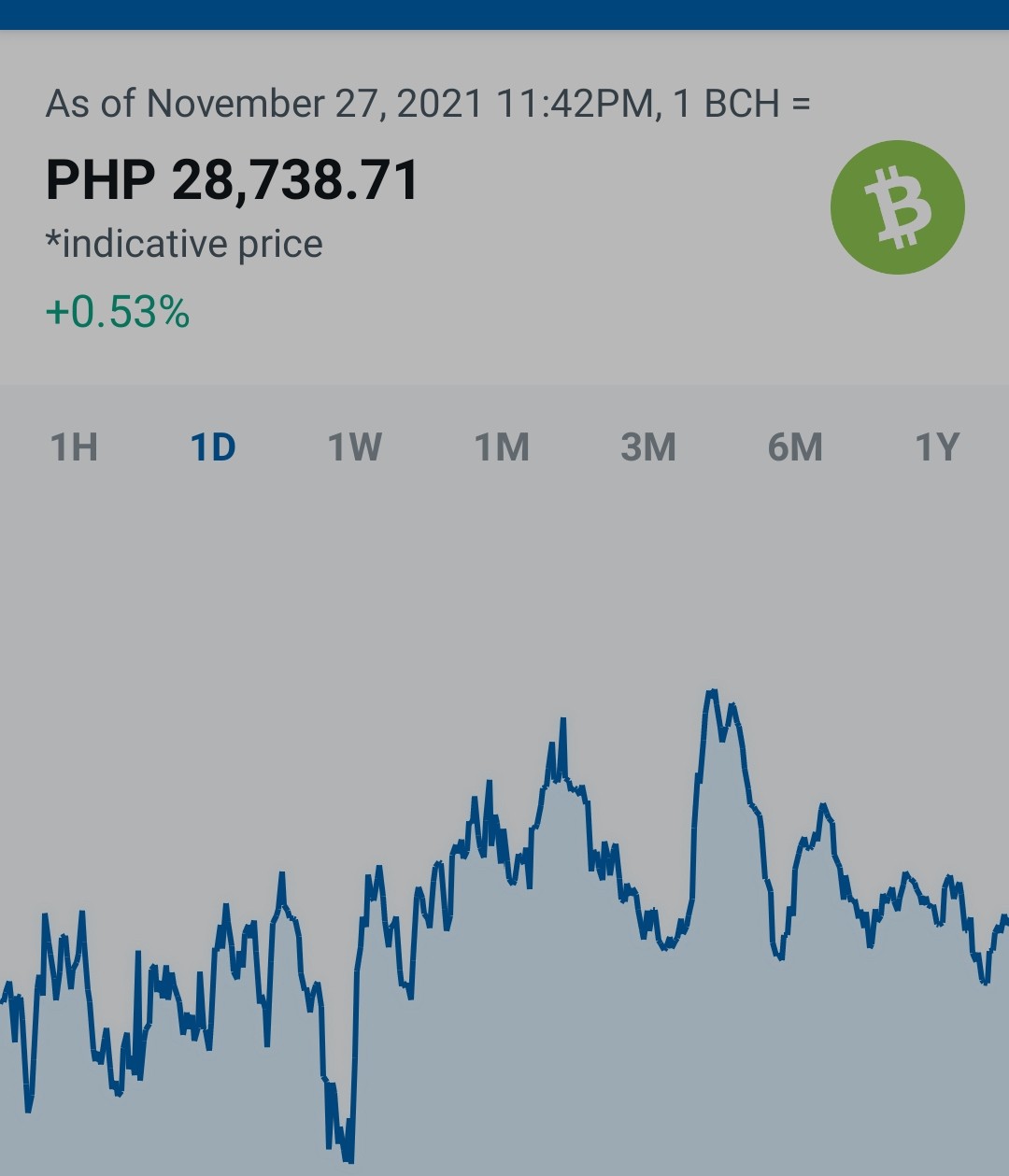
Task: Switch chart to 1H range
Action: [74, 447]
